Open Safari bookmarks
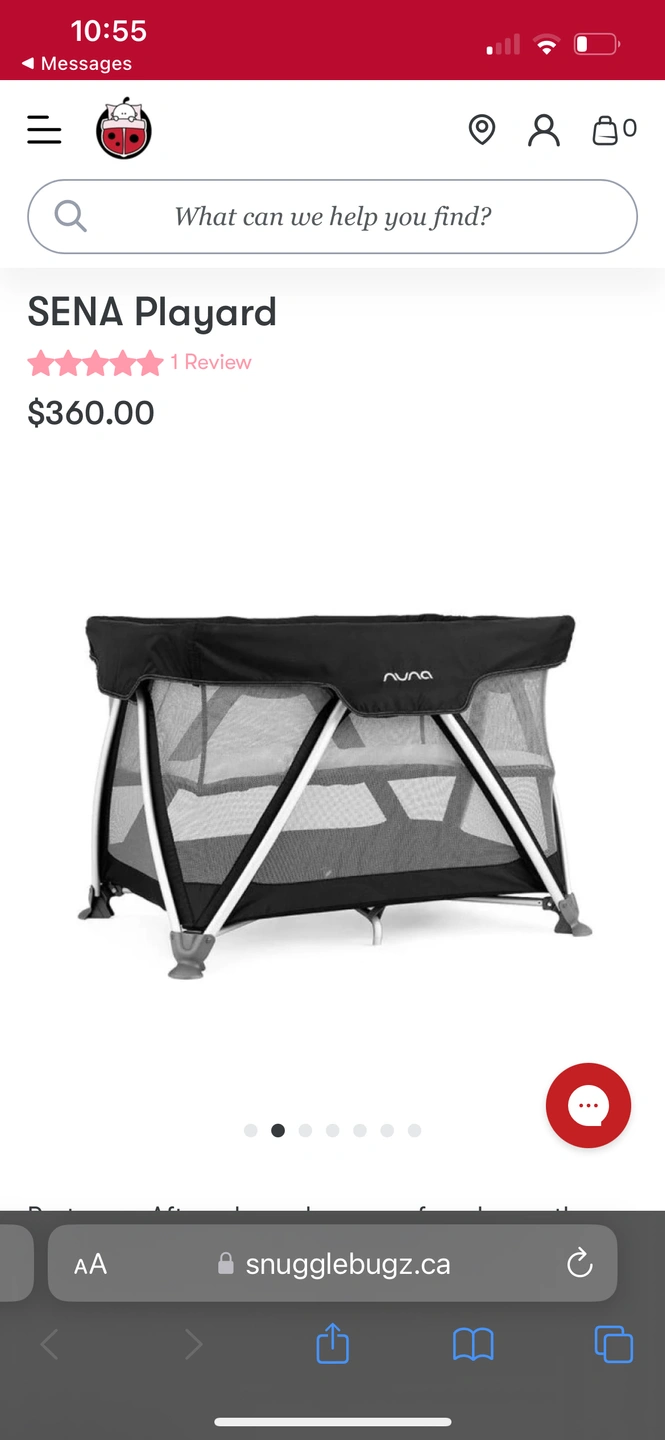Screen dimensions: 665x1440 click(473, 1344)
